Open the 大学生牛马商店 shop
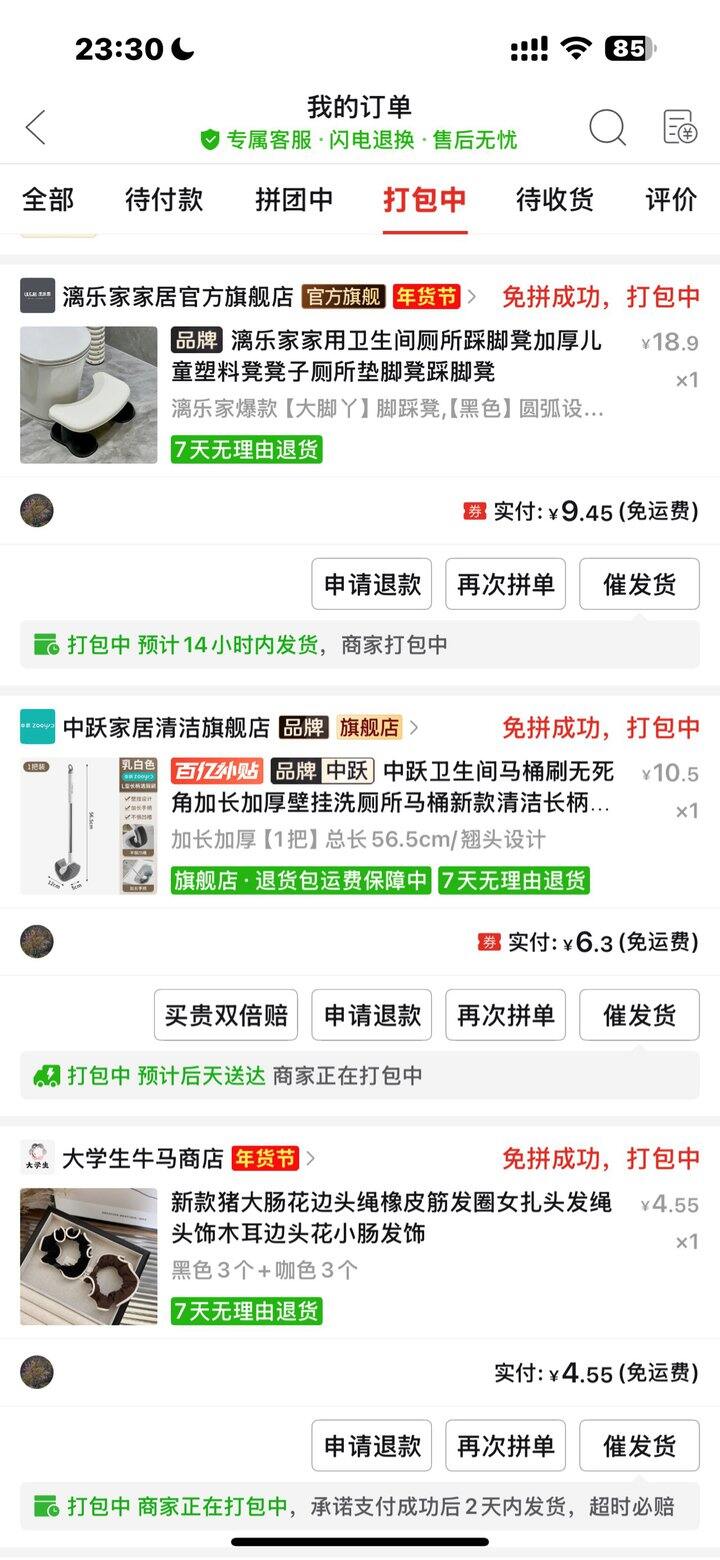 (x=142, y=1158)
